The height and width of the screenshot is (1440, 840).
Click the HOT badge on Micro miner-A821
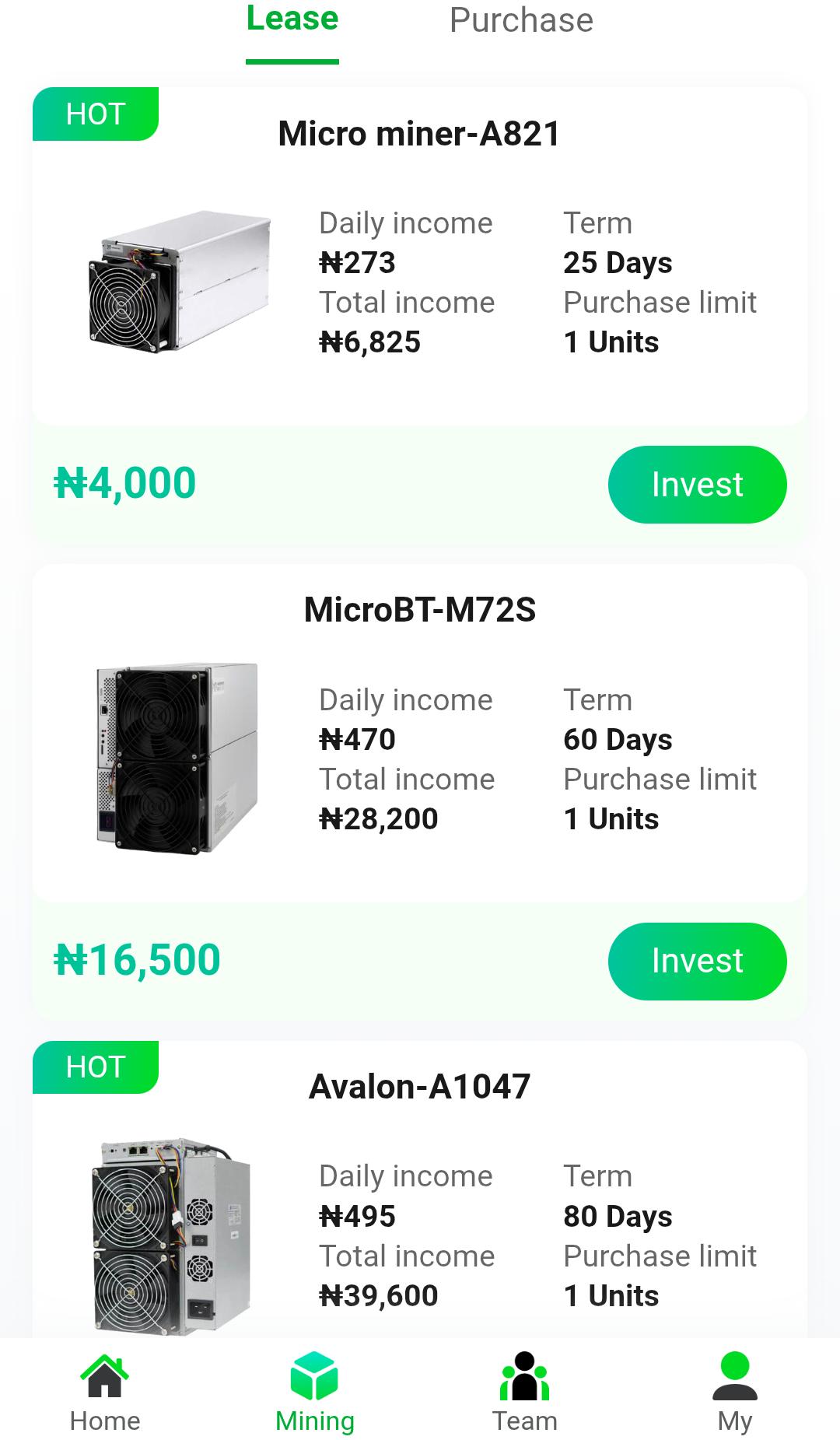[95, 114]
